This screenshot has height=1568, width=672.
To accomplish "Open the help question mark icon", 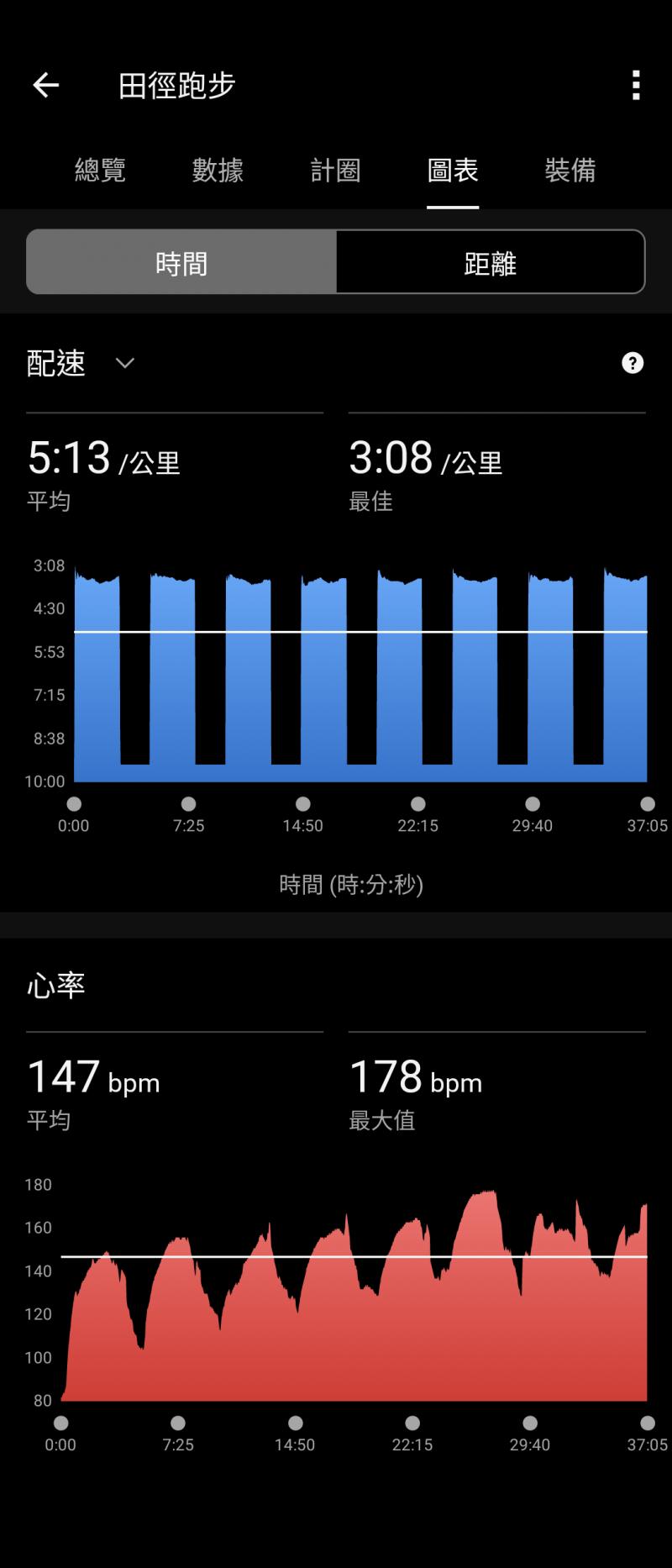I will [x=633, y=363].
